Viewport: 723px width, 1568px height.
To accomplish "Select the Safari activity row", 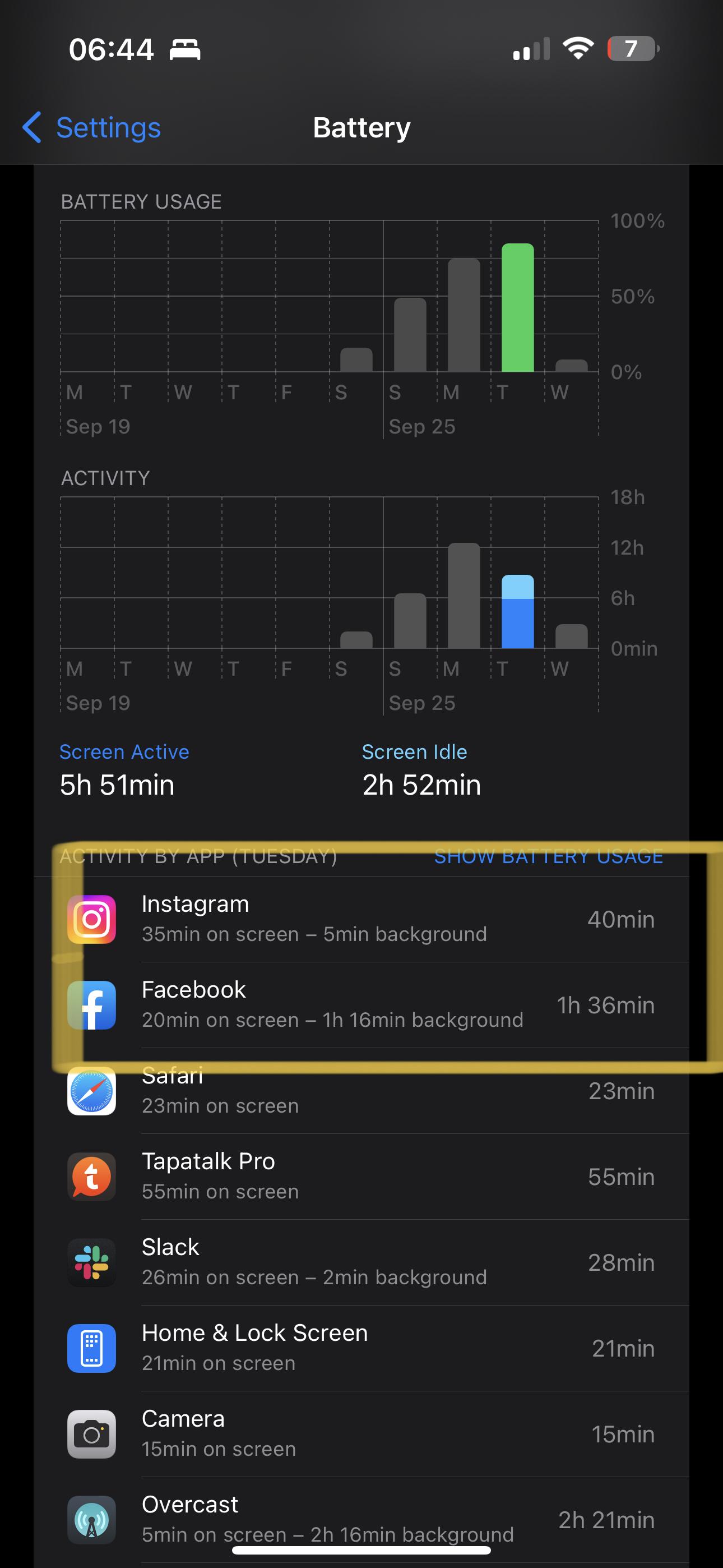I will 361,1091.
